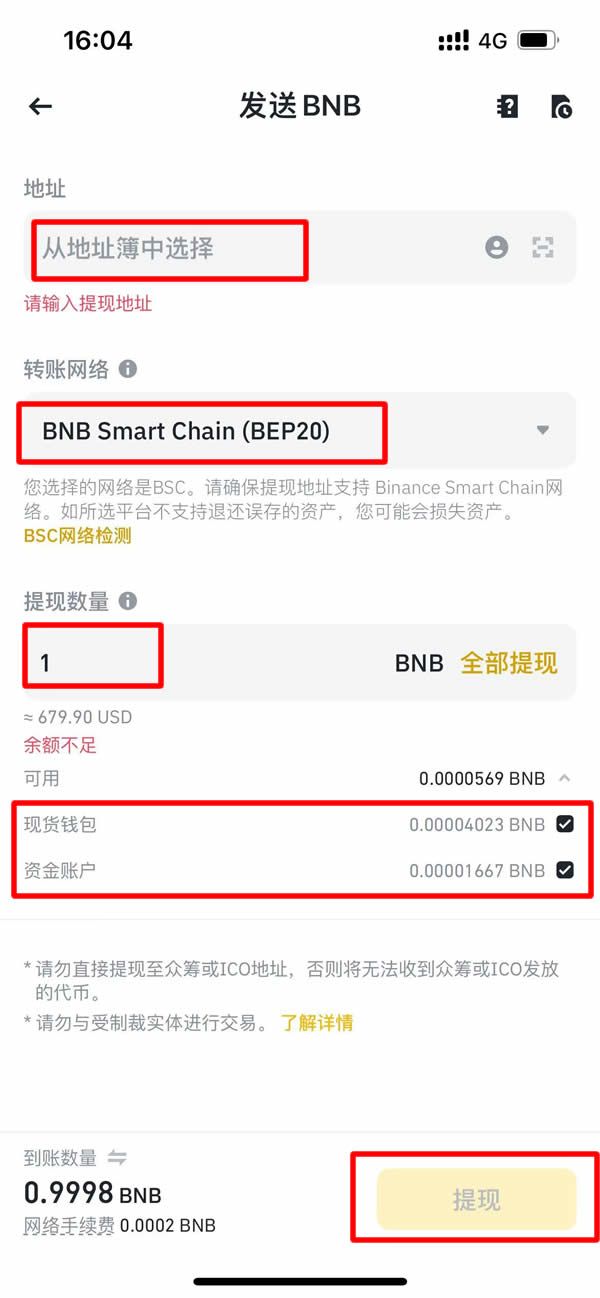
Task: Go back from the 发送BNB screen
Action: pyautogui.click(x=40, y=106)
